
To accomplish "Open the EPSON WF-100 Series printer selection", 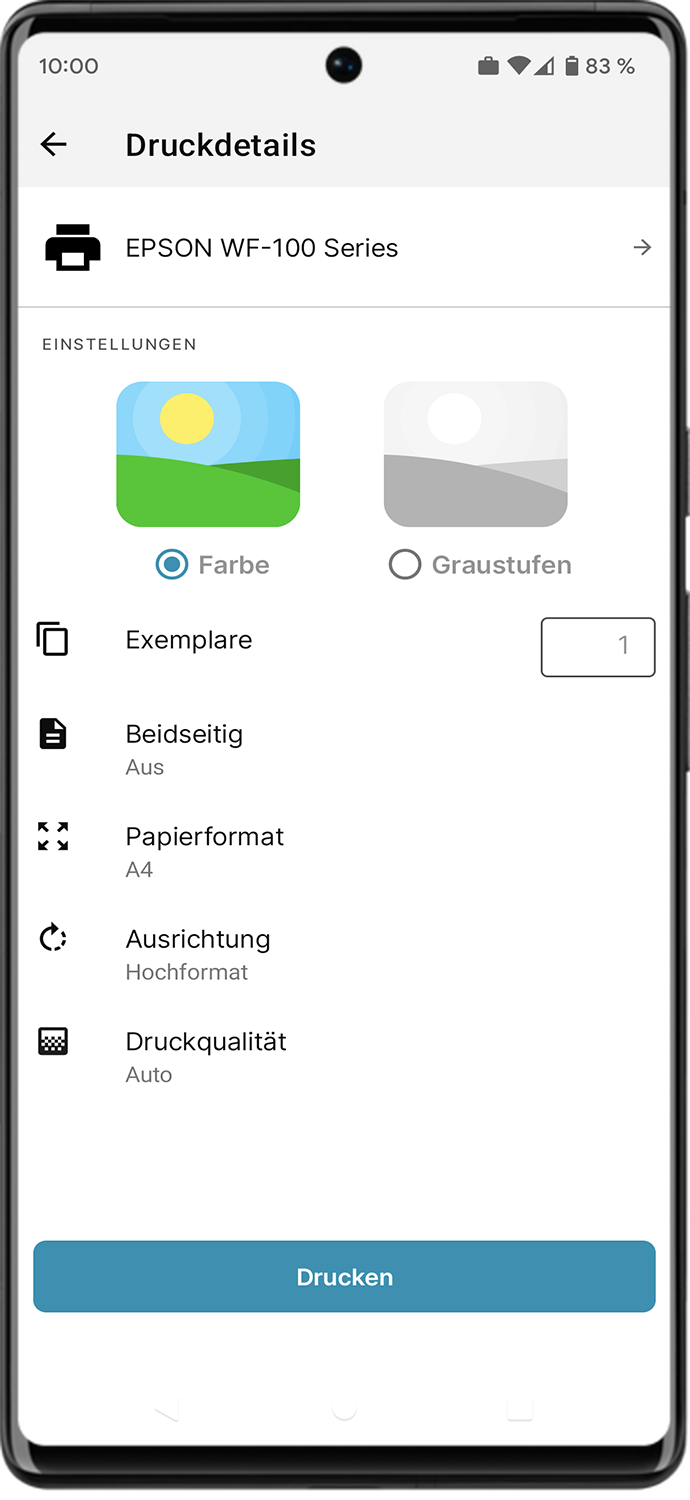I will click(344, 248).
